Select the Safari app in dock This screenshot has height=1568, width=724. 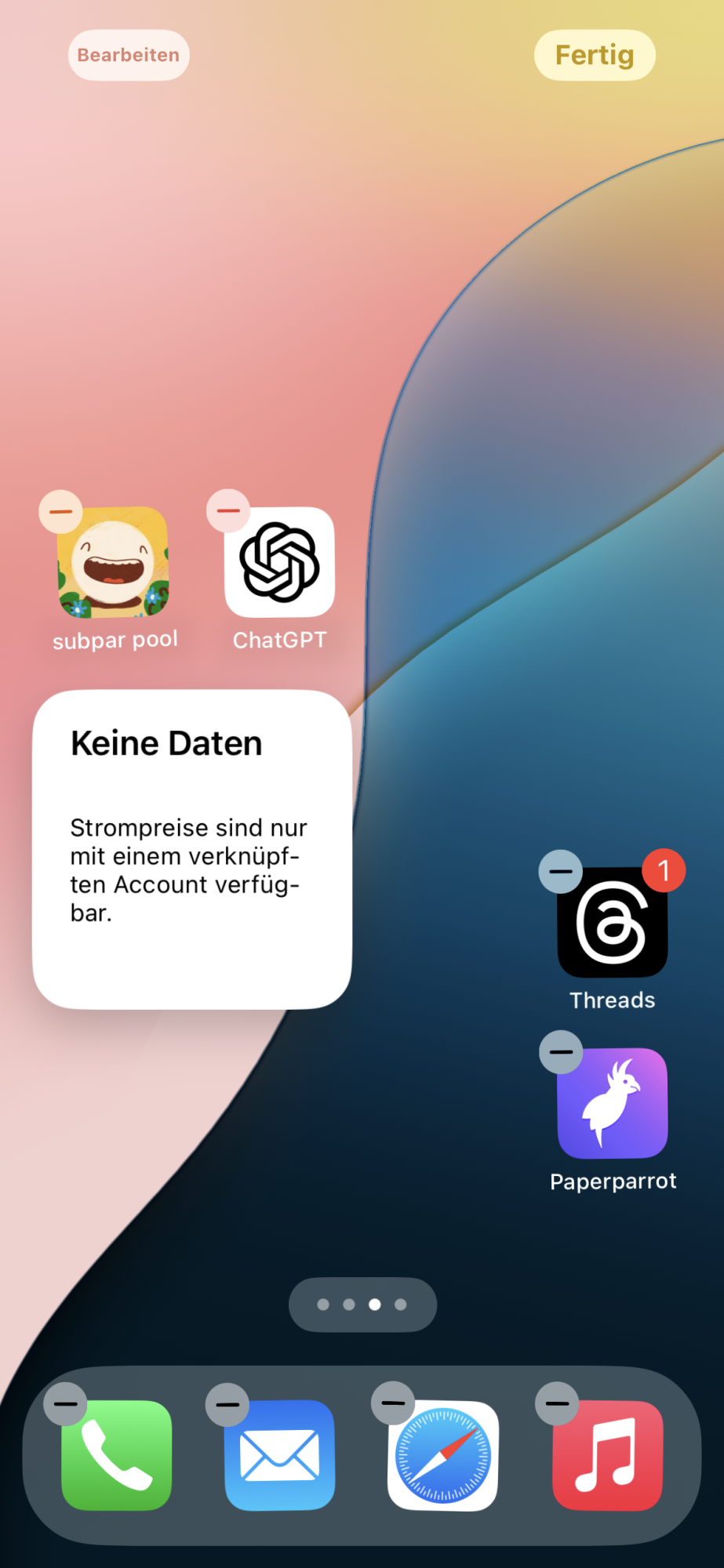(x=443, y=1456)
